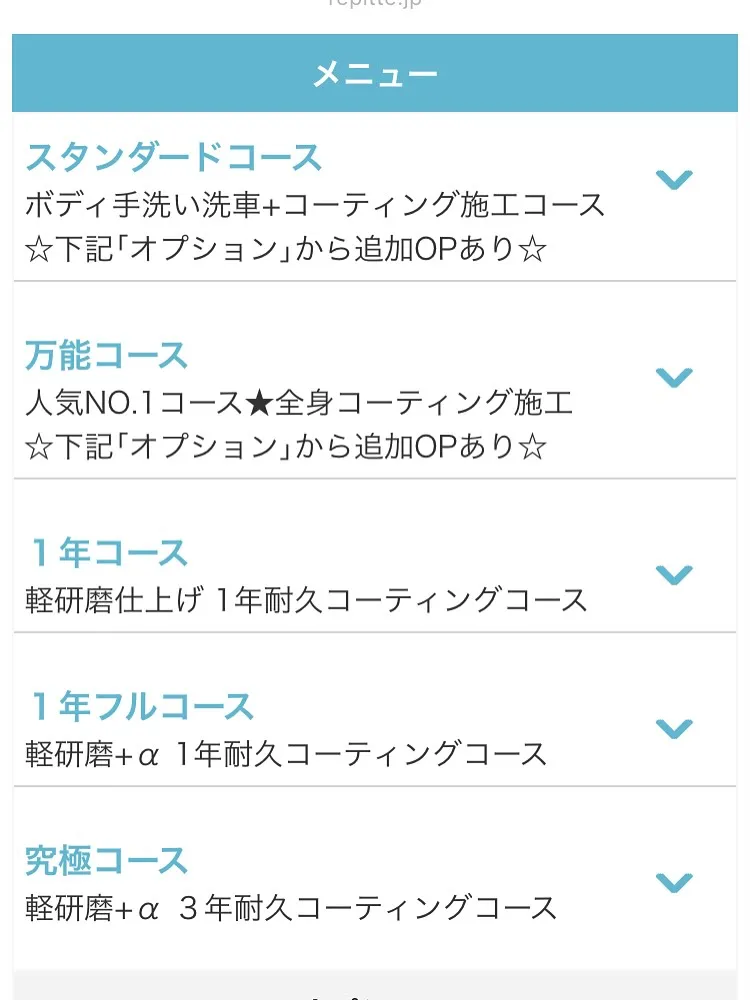
Task: Select the 万能コース heading
Action: 106,353
